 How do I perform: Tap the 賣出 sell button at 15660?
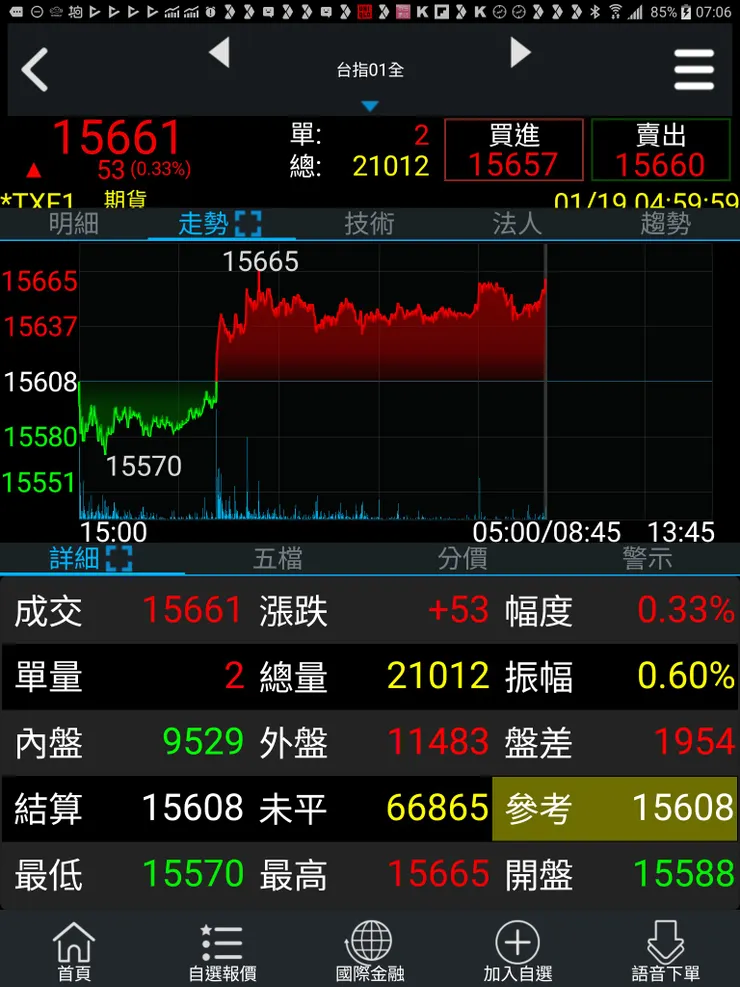[660, 150]
